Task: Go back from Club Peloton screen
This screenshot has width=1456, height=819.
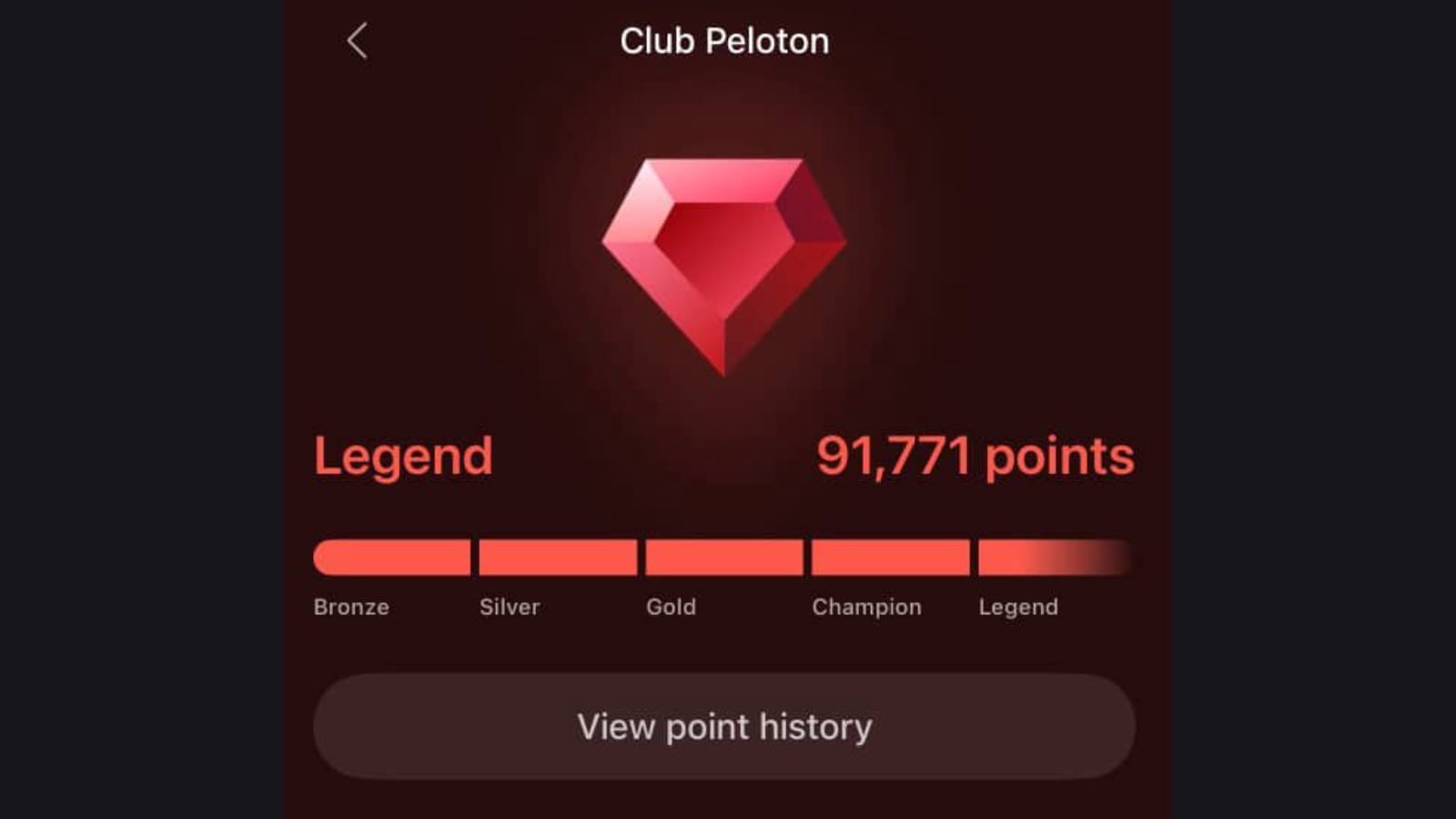Action: 357,41
